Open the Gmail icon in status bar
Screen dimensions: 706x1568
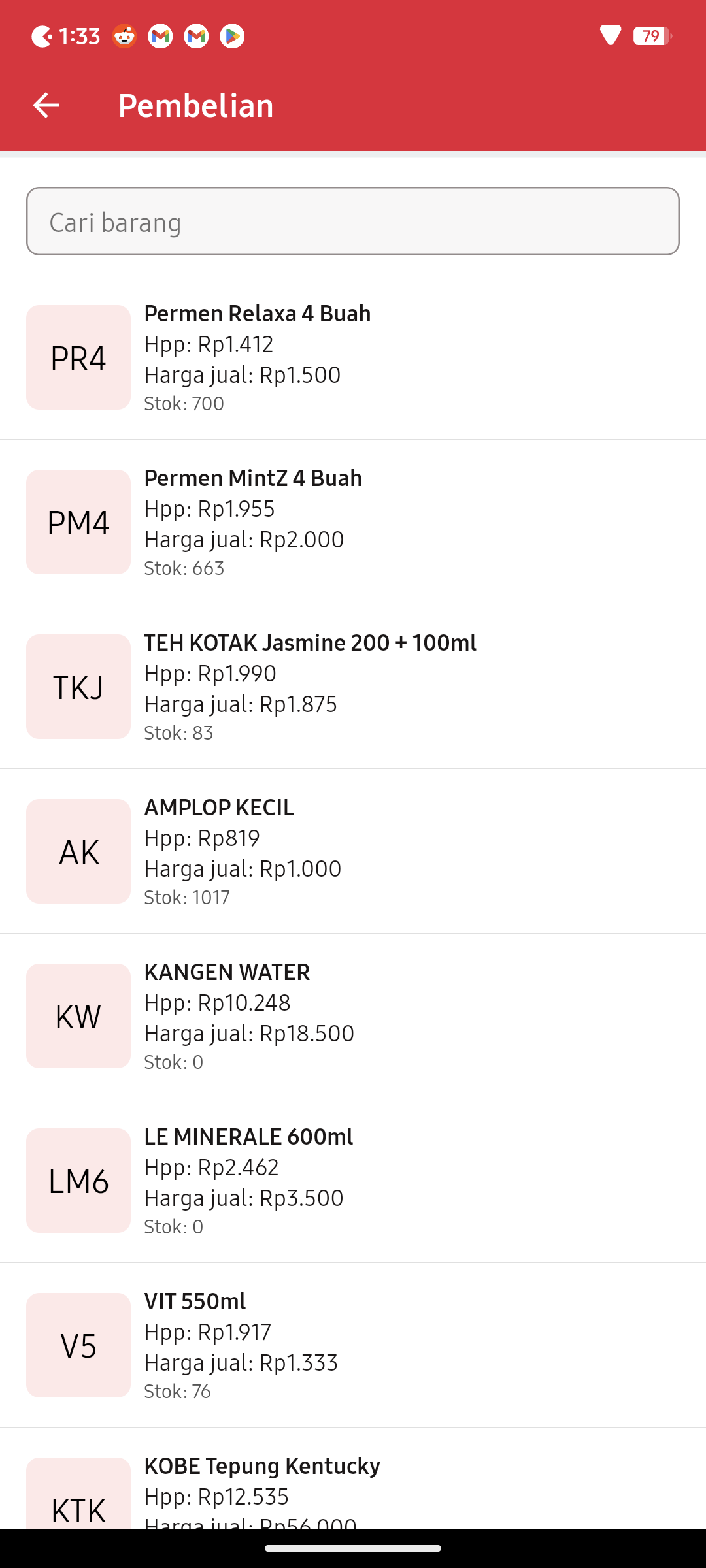tap(160, 36)
